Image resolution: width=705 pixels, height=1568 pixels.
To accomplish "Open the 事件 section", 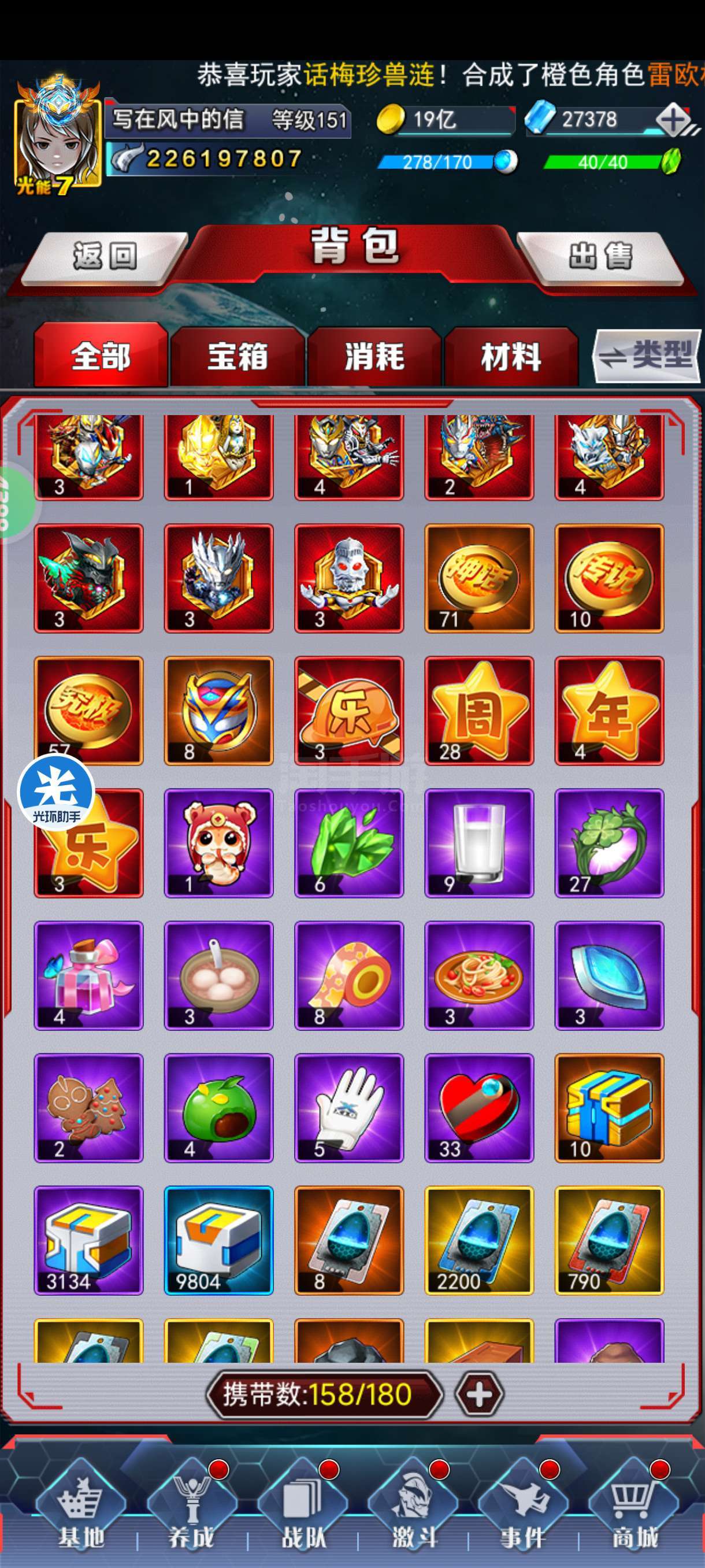I will tap(523, 1508).
